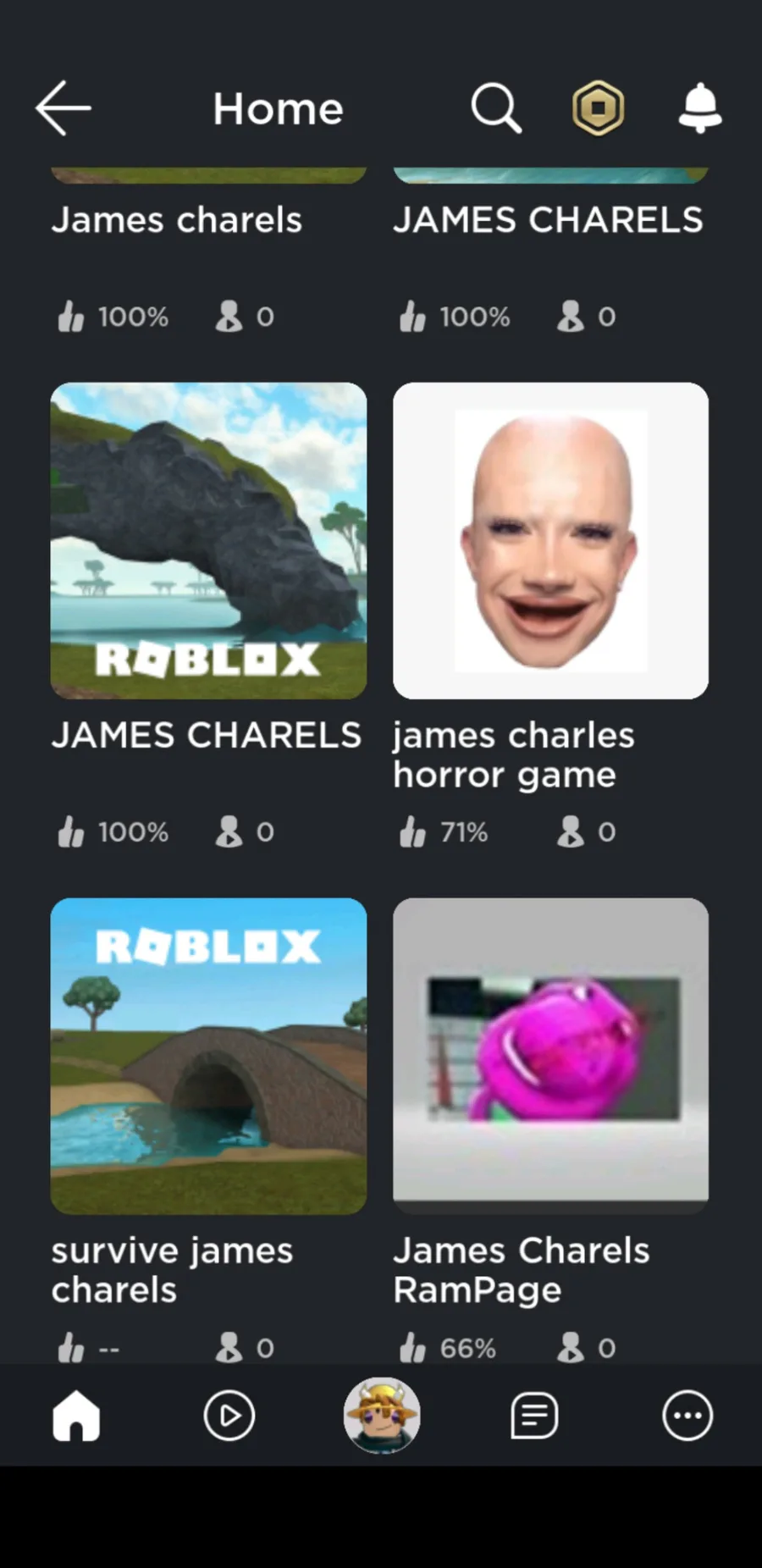The width and height of the screenshot is (762, 1568).
Task: Open the More options tab
Action: [x=687, y=1416]
